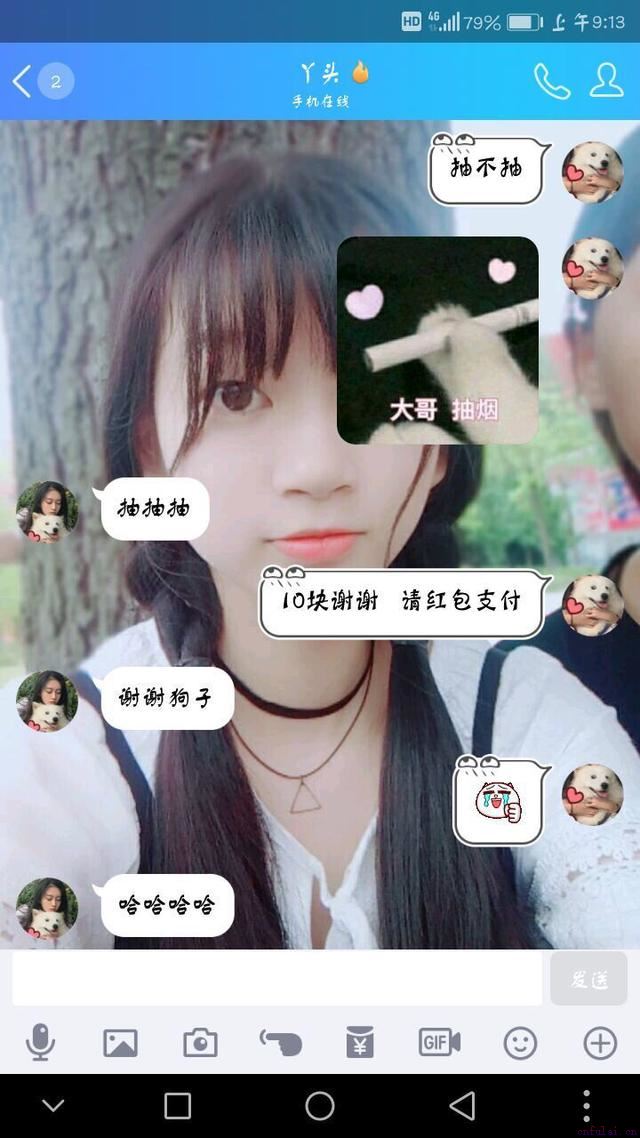Tap the sender avatar beside 抽抽抽

coord(47,511)
